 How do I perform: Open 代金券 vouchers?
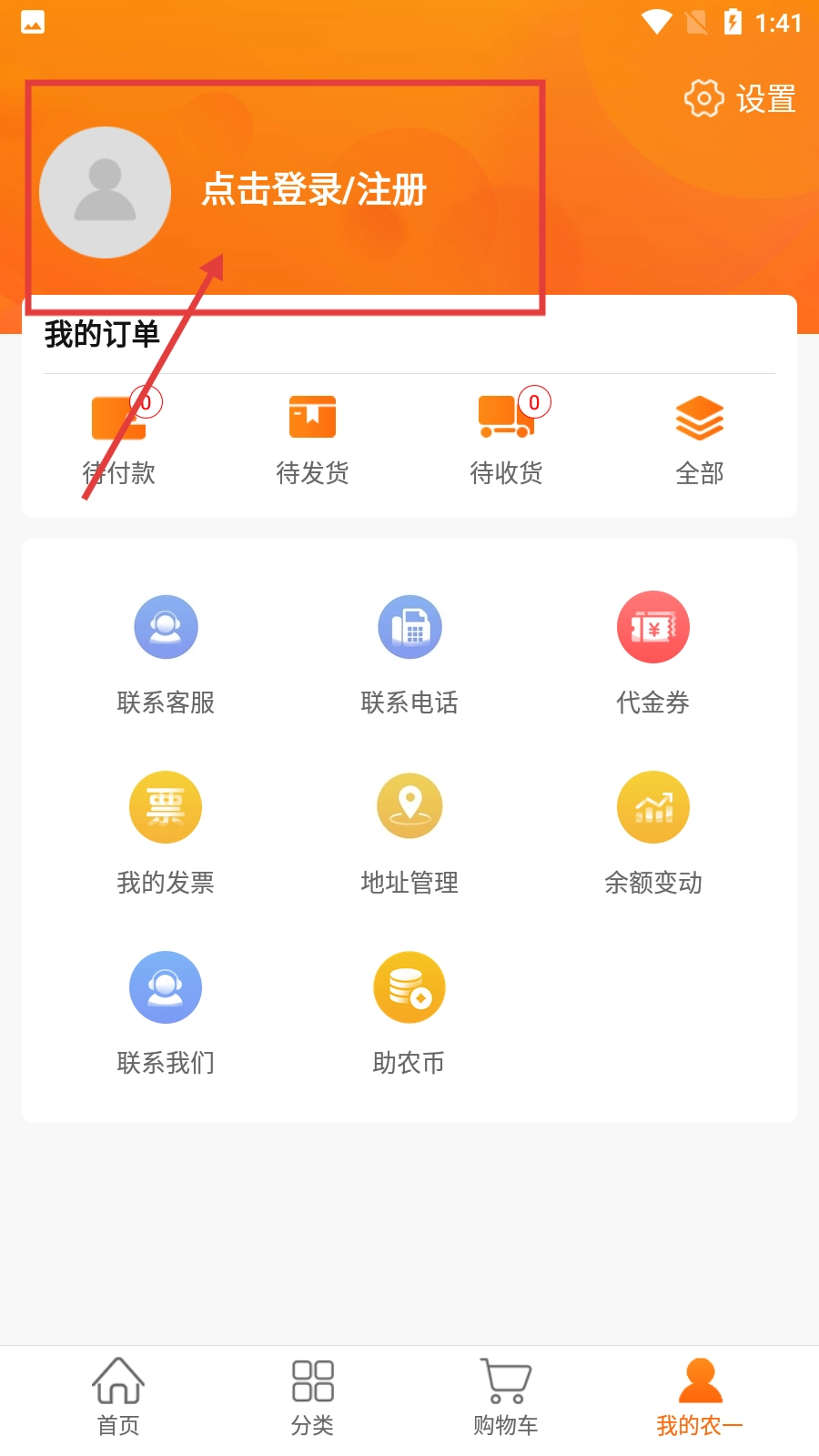(652, 652)
